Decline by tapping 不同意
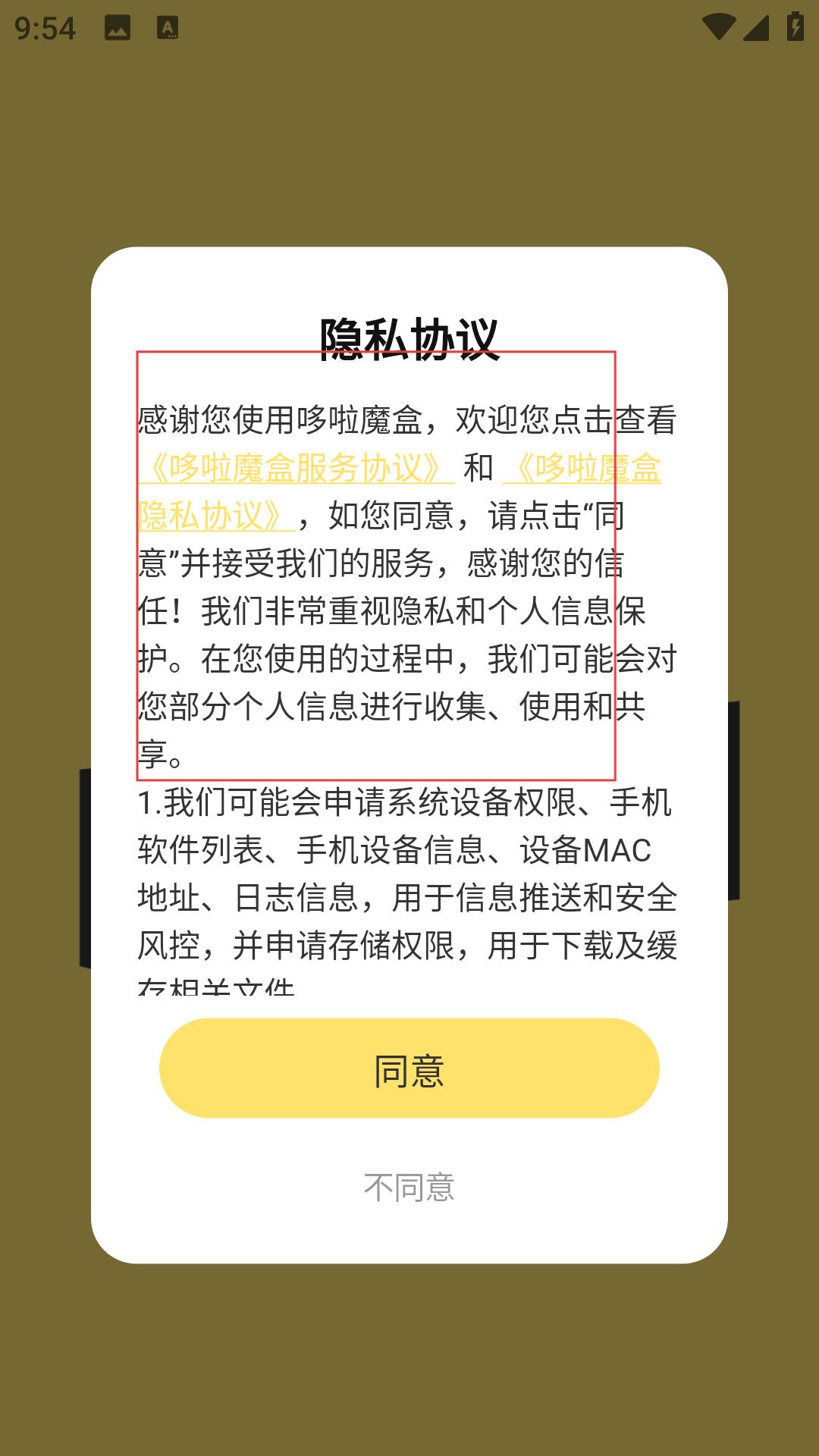Screen dimensions: 819x1456 click(409, 1188)
